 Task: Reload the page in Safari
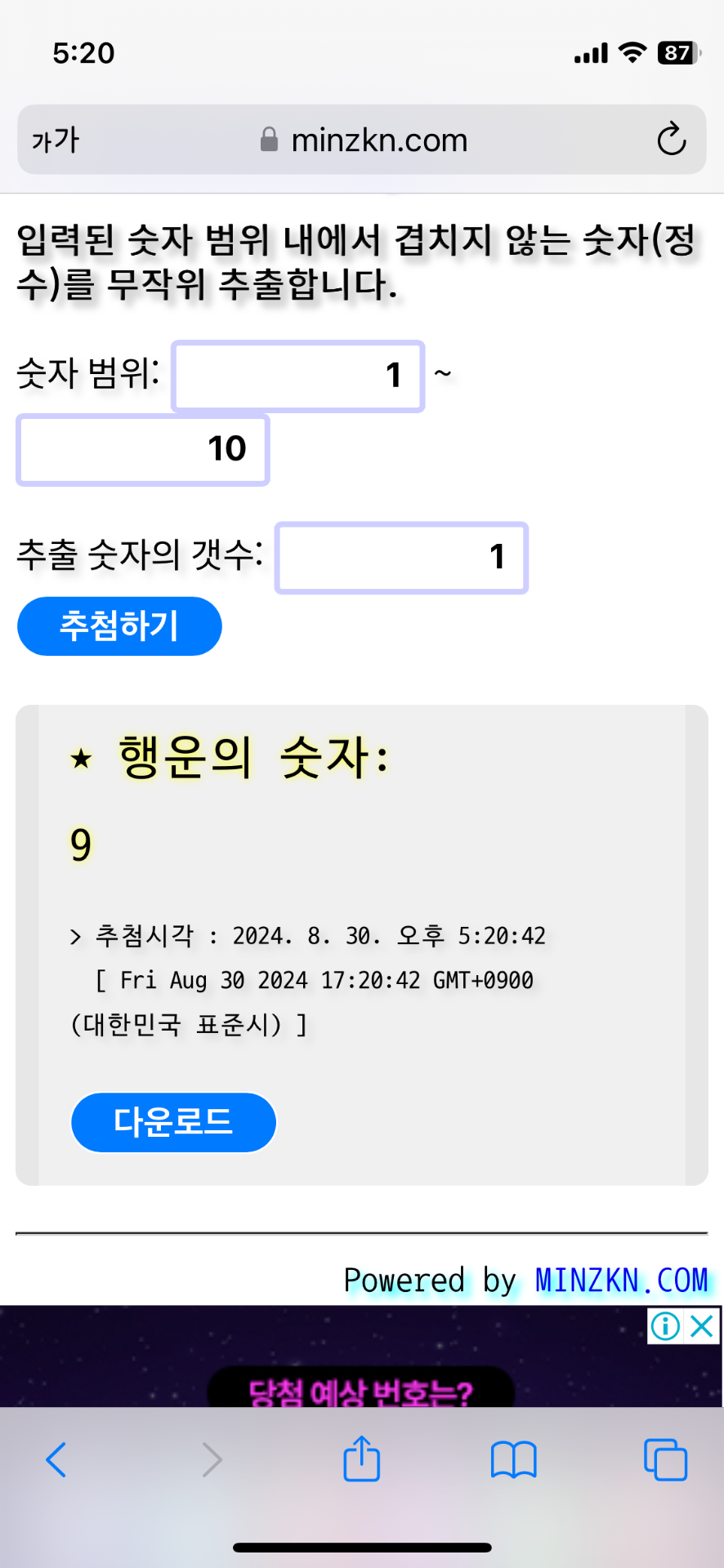(x=671, y=140)
